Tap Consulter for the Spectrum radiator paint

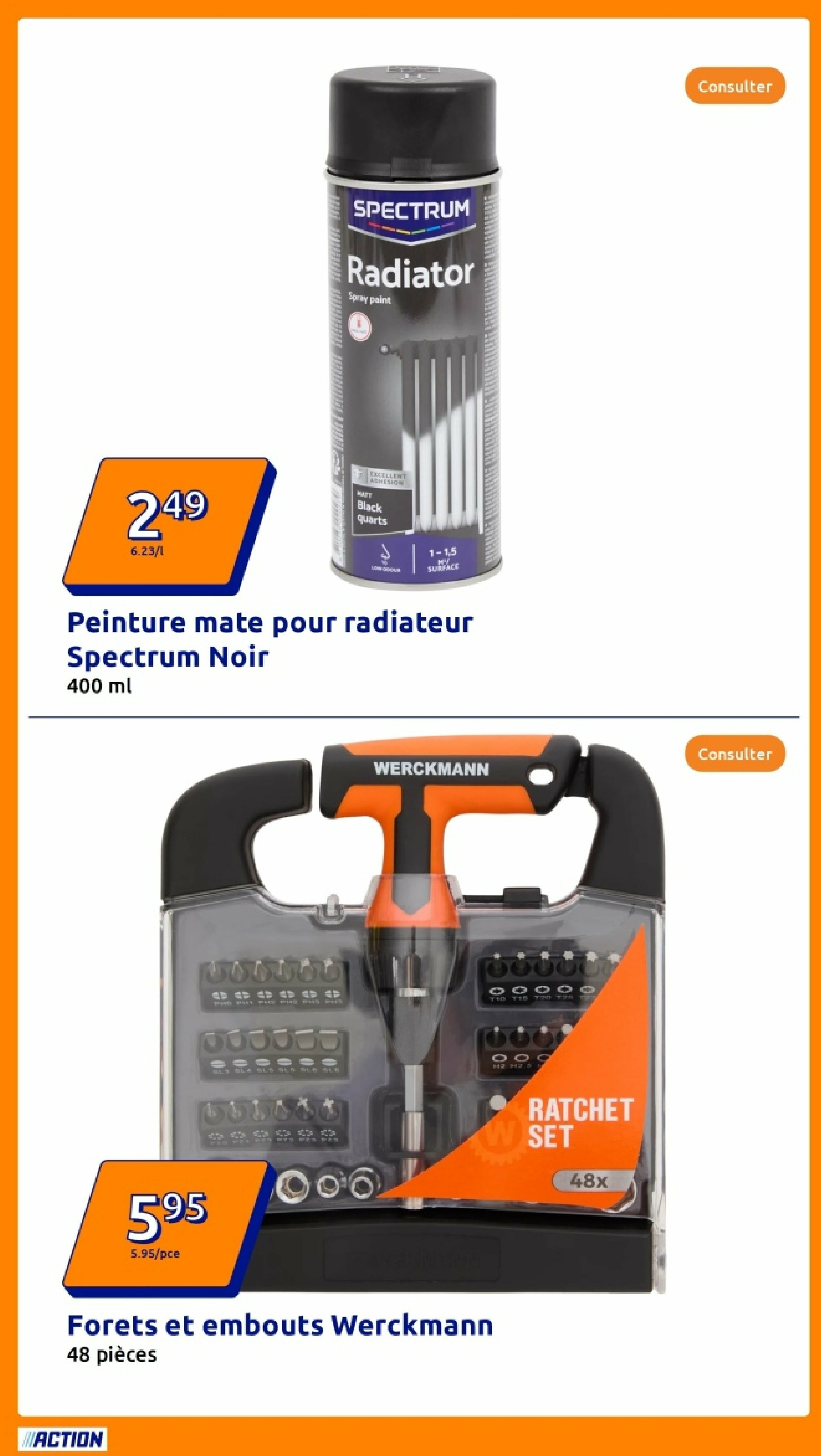coord(734,87)
